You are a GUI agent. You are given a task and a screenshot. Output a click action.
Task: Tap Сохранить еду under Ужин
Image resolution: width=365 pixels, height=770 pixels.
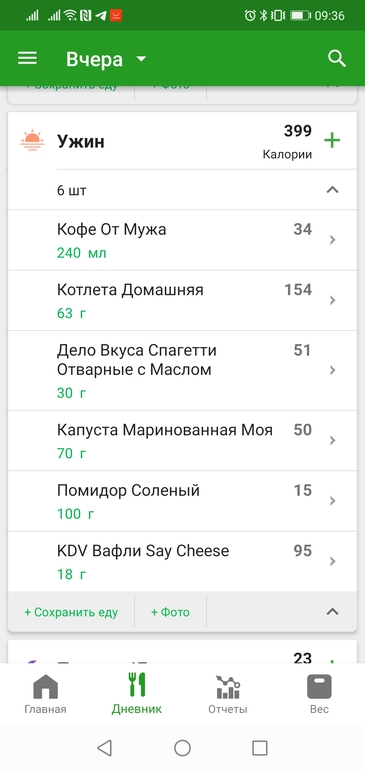pos(71,612)
